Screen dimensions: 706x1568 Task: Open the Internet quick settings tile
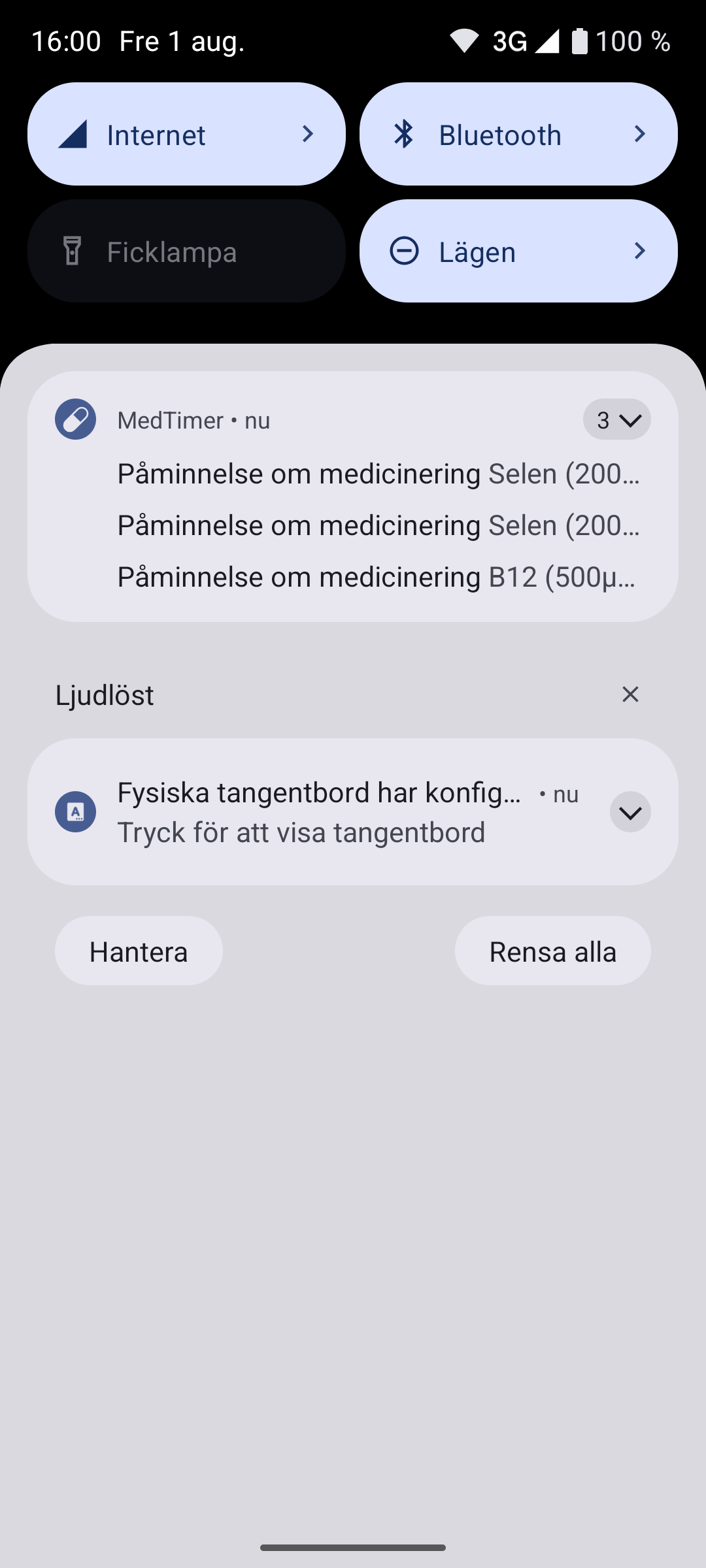[186, 134]
